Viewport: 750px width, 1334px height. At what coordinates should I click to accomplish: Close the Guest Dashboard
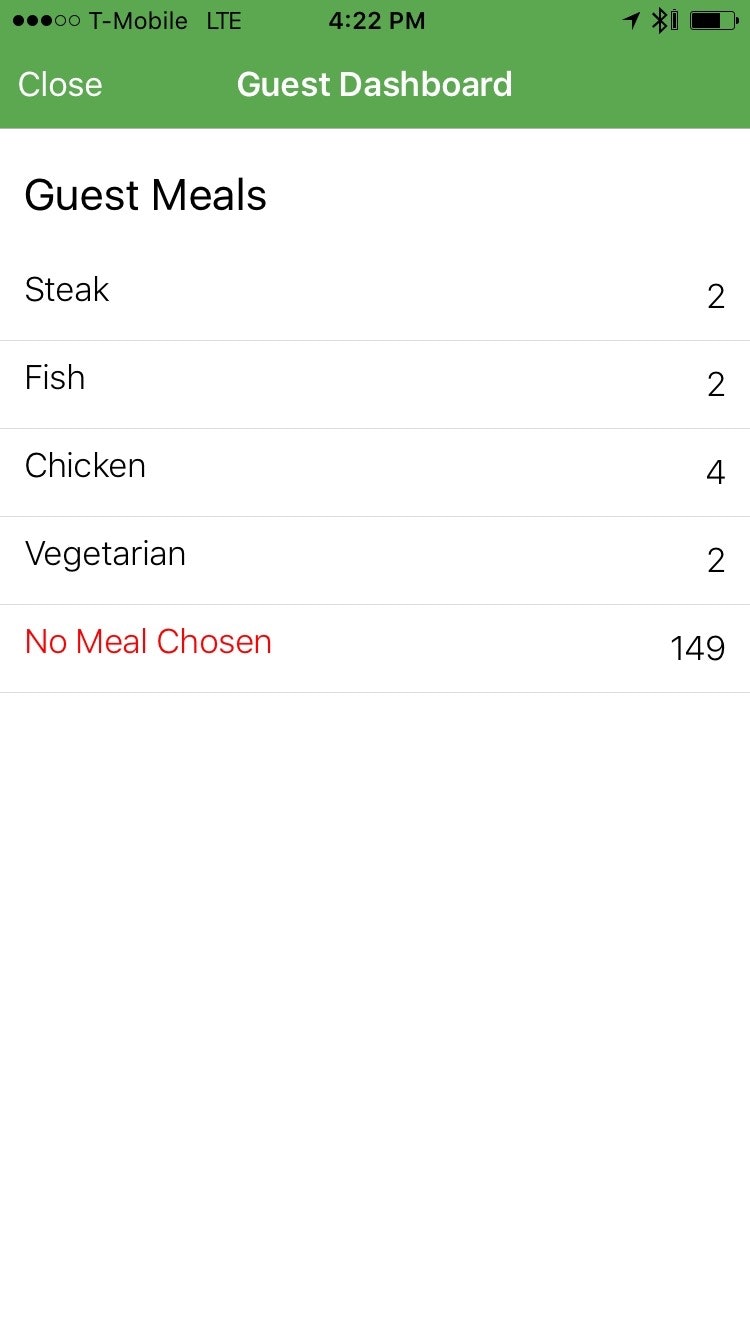60,85
